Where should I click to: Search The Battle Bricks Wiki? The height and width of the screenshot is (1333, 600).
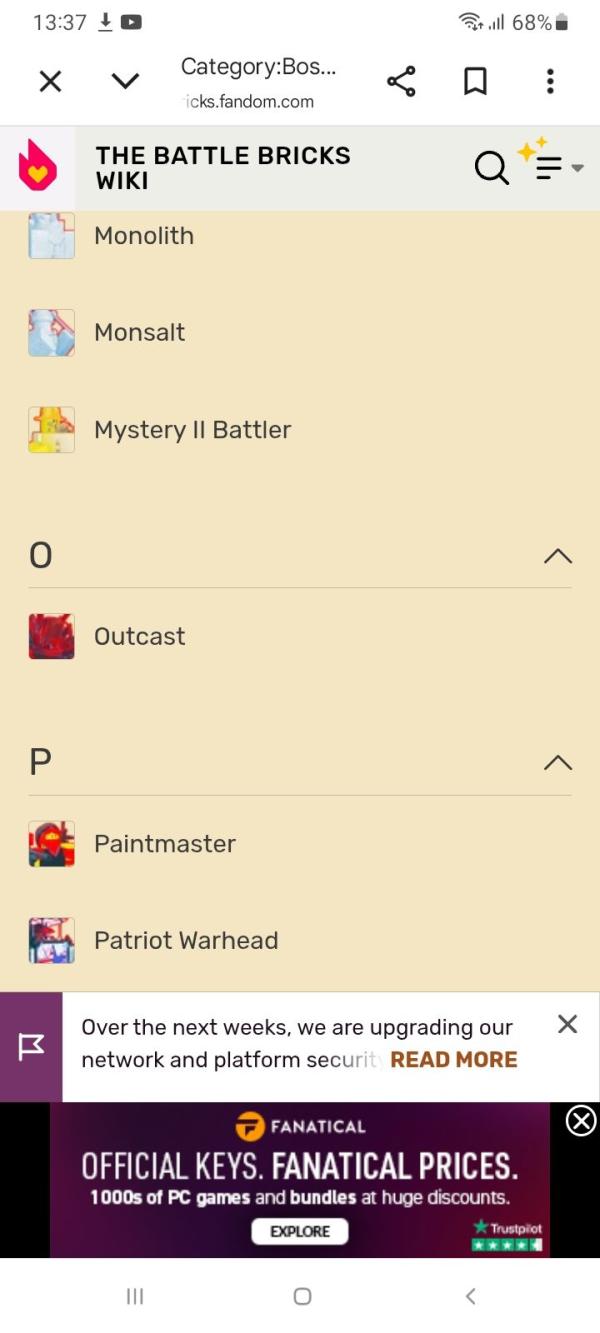click(x=491, y=168)
